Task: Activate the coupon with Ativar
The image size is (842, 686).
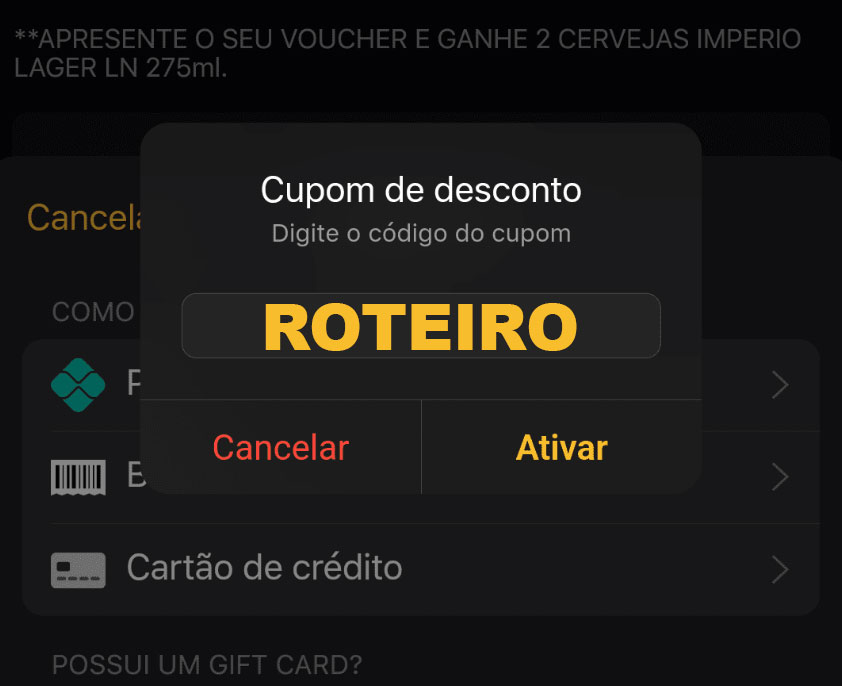Action: [561, 448]
